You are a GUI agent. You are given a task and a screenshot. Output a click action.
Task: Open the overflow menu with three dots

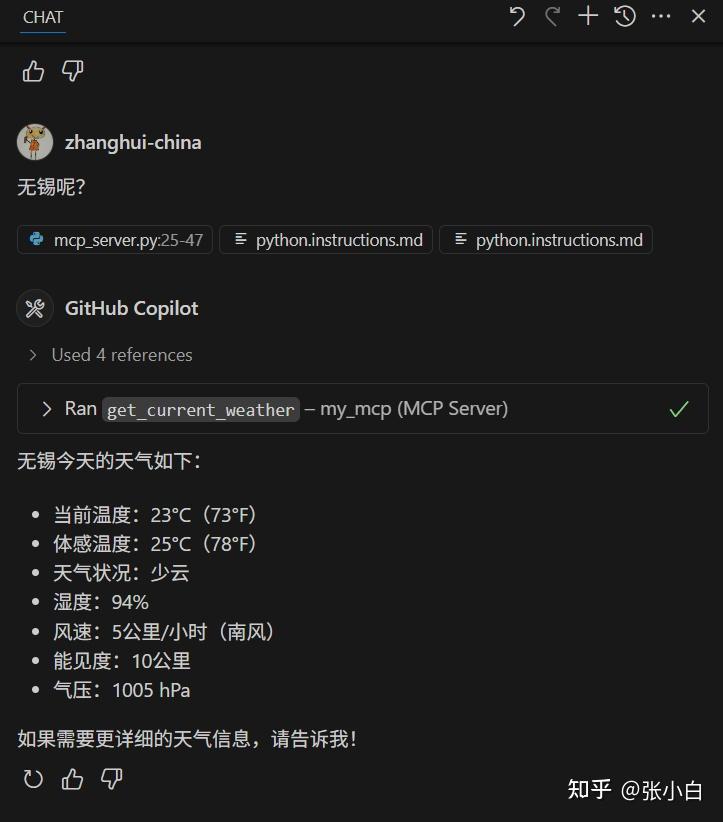point(661,16)
